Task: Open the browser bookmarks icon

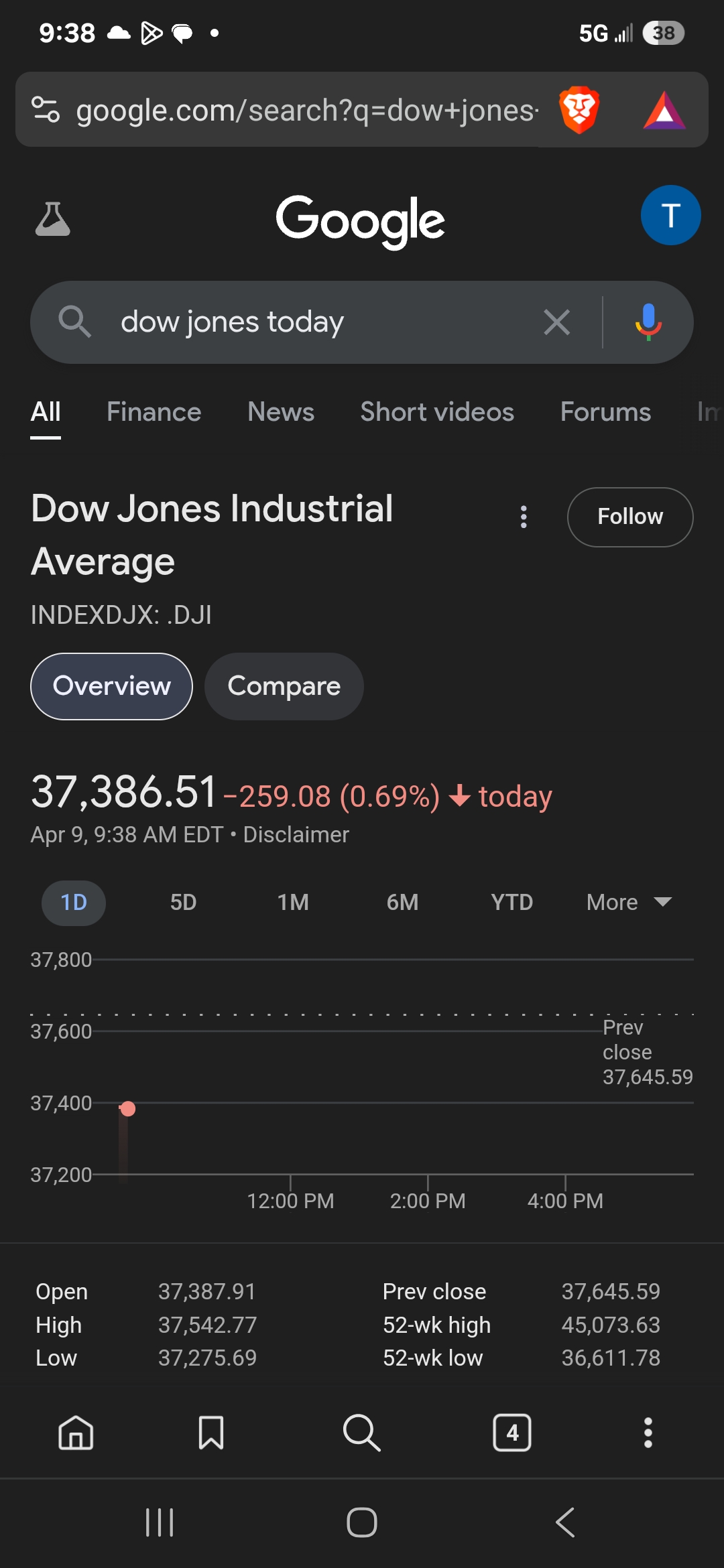Action: point(211,1433)
